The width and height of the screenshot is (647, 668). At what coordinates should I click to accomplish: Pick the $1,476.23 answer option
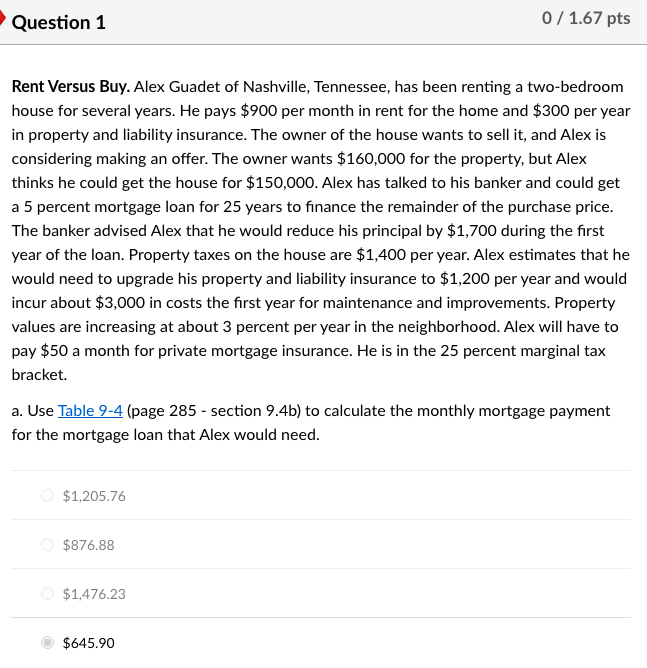[47, 594]
